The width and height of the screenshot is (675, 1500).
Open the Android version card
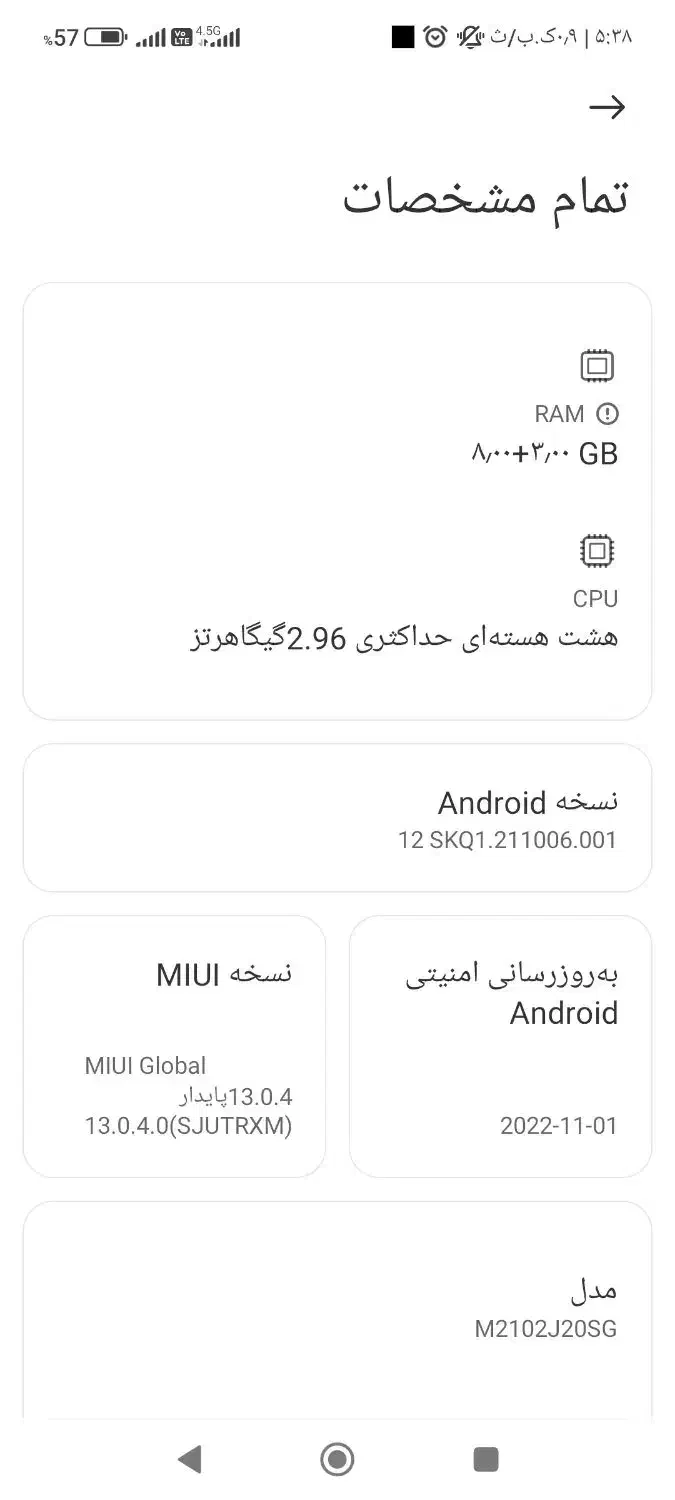[x=337, y=817]
